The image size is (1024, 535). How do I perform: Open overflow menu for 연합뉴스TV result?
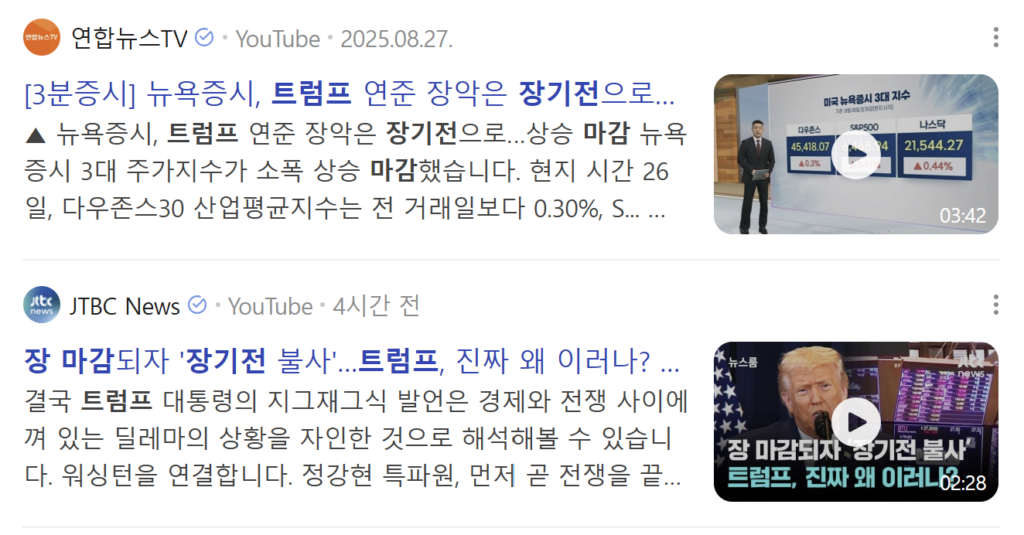point(995,38)
